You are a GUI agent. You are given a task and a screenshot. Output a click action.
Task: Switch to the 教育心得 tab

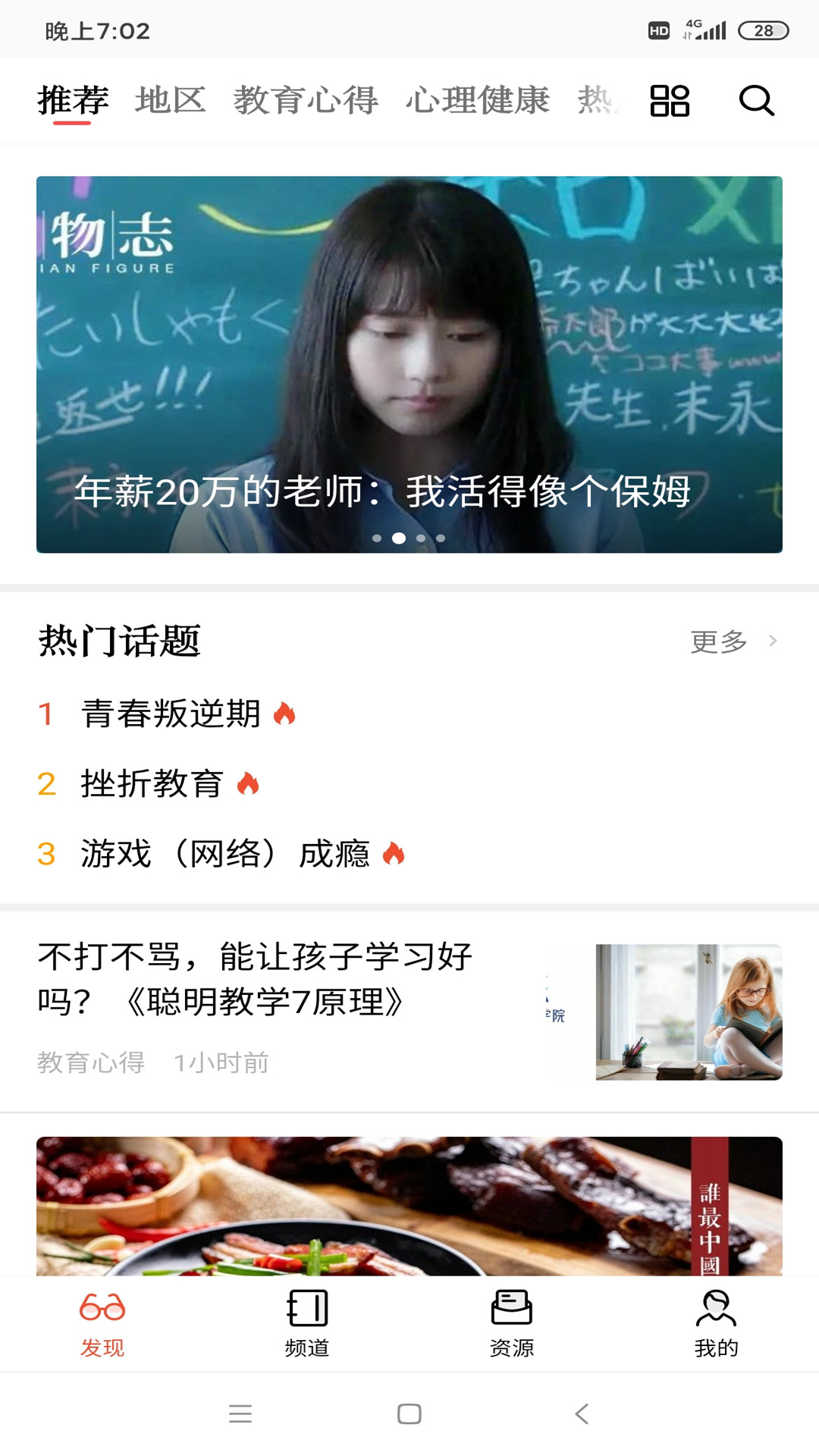click(306, 100)
